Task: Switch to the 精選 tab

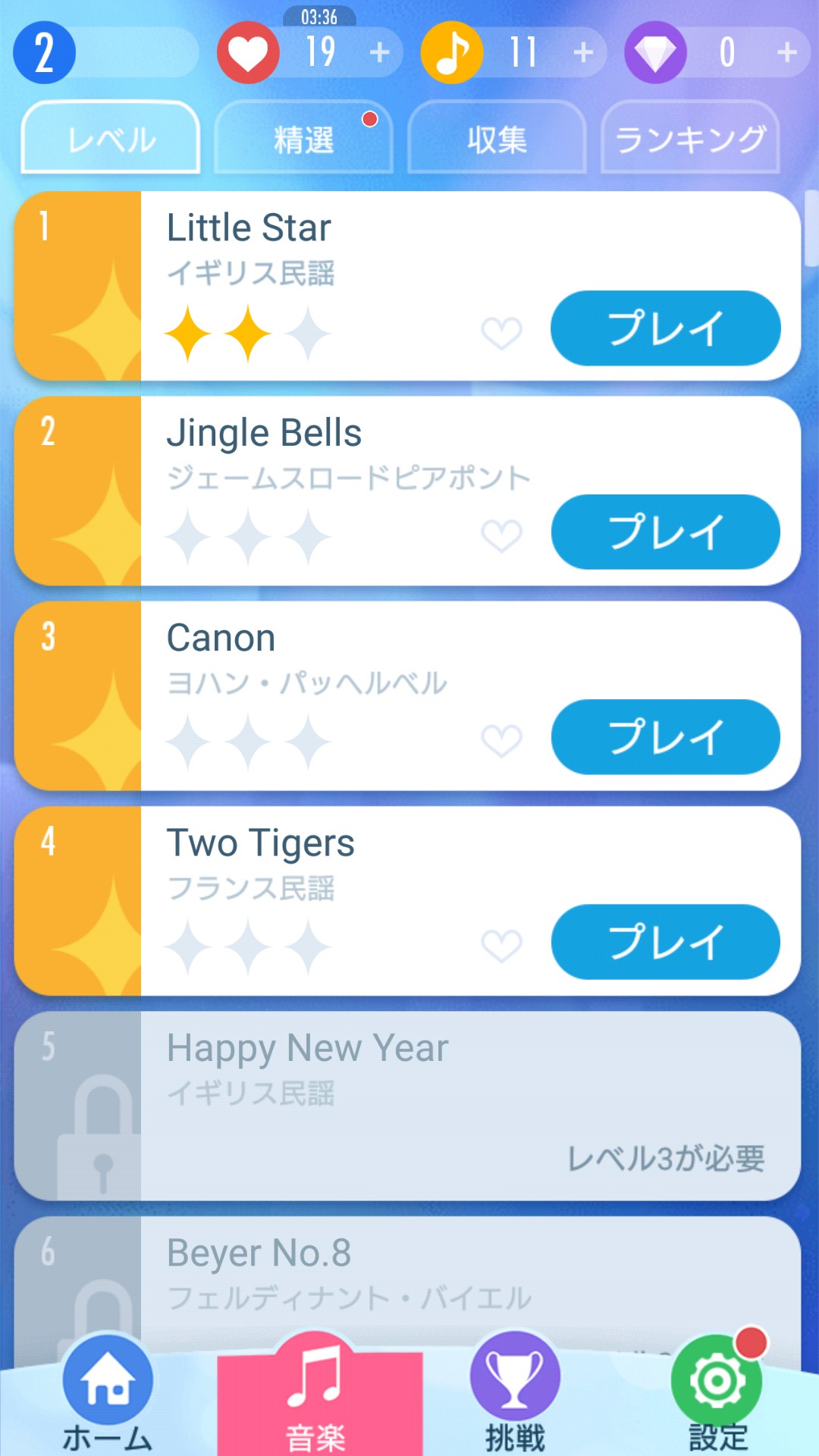Action: (304, 139)
